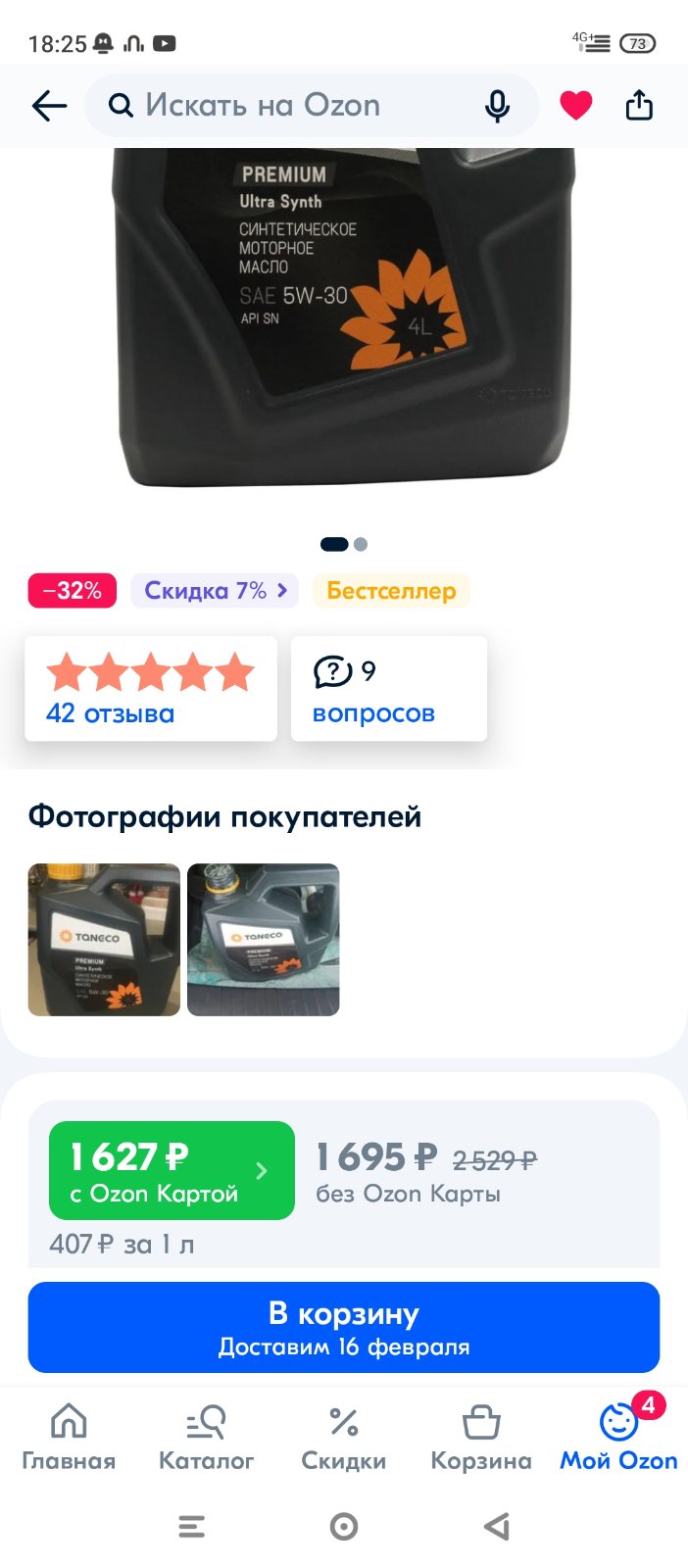The image size is (688, 1568).
Task: Open recent apps from navigation bar
Action: 191,1526
